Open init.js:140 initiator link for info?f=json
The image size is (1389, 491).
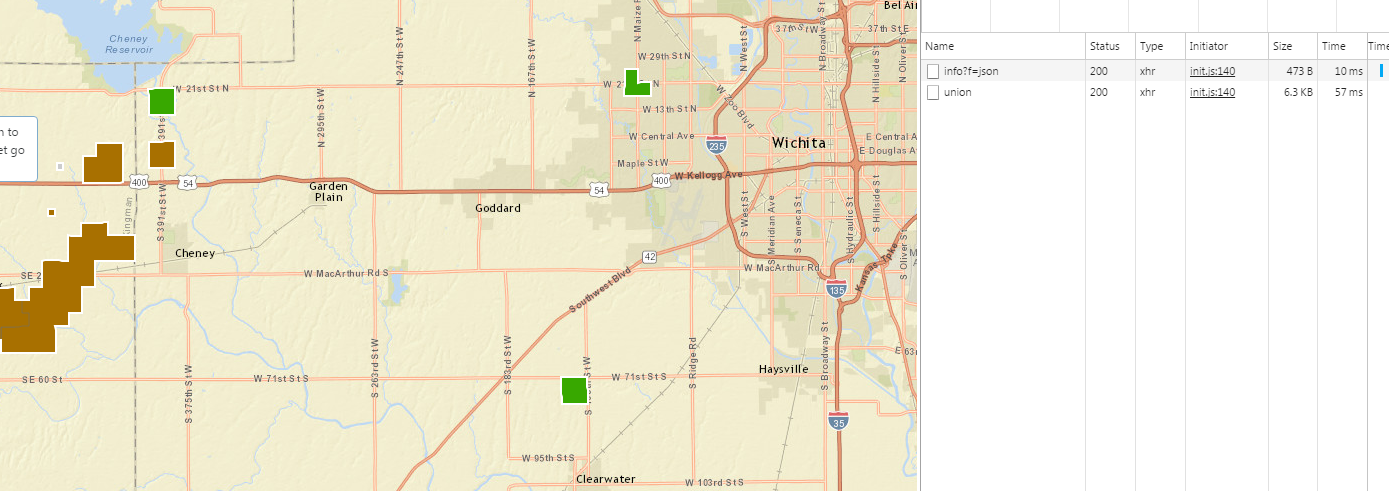(x=1212, y=71)
